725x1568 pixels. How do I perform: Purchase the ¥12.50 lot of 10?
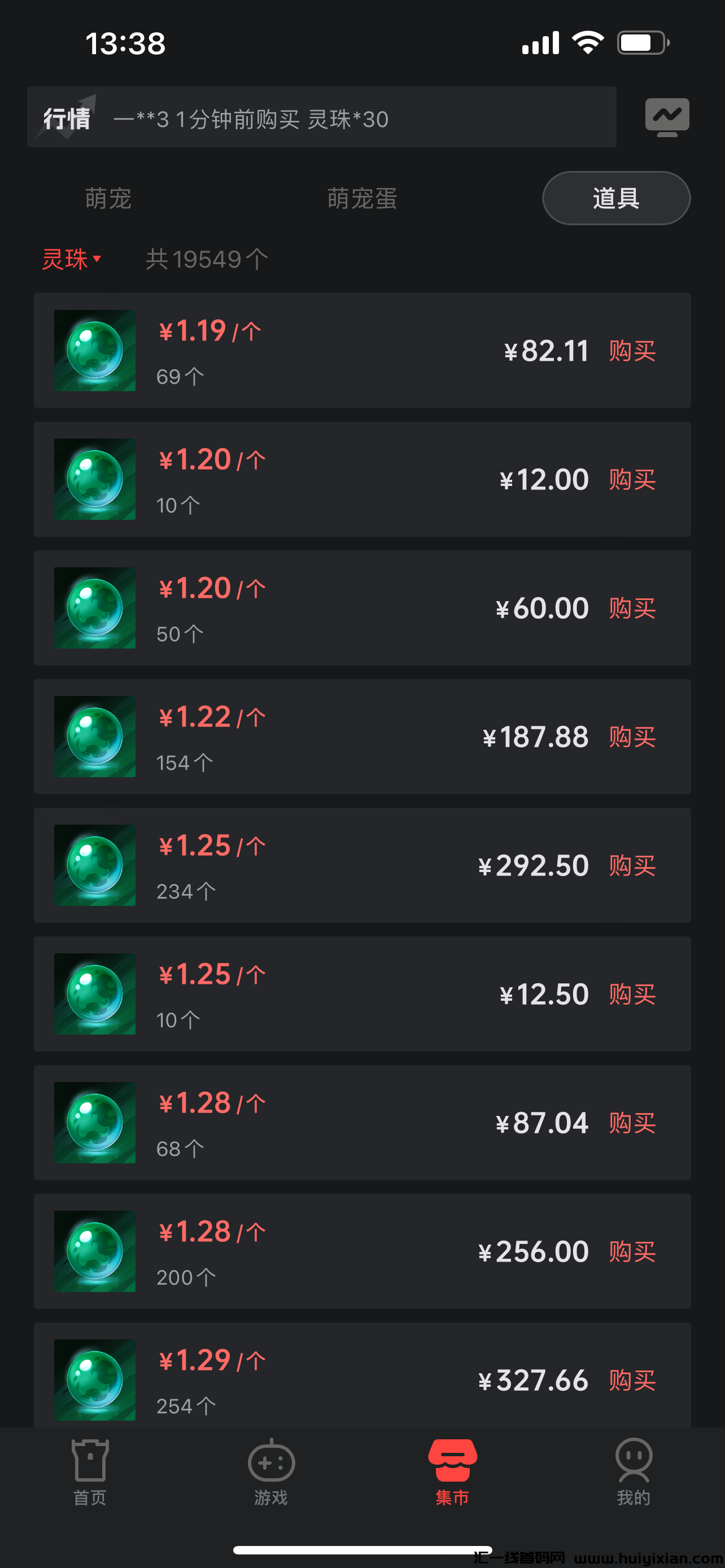632,995
